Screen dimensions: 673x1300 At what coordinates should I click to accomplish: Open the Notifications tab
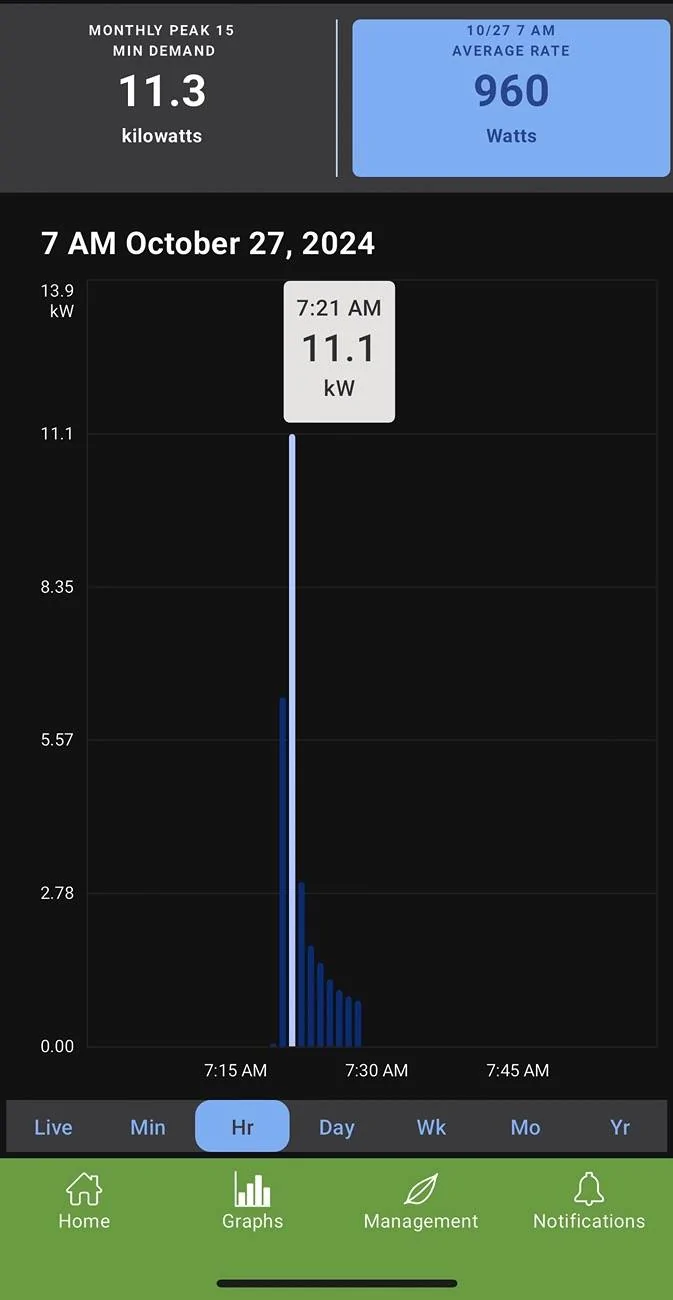589,1202
